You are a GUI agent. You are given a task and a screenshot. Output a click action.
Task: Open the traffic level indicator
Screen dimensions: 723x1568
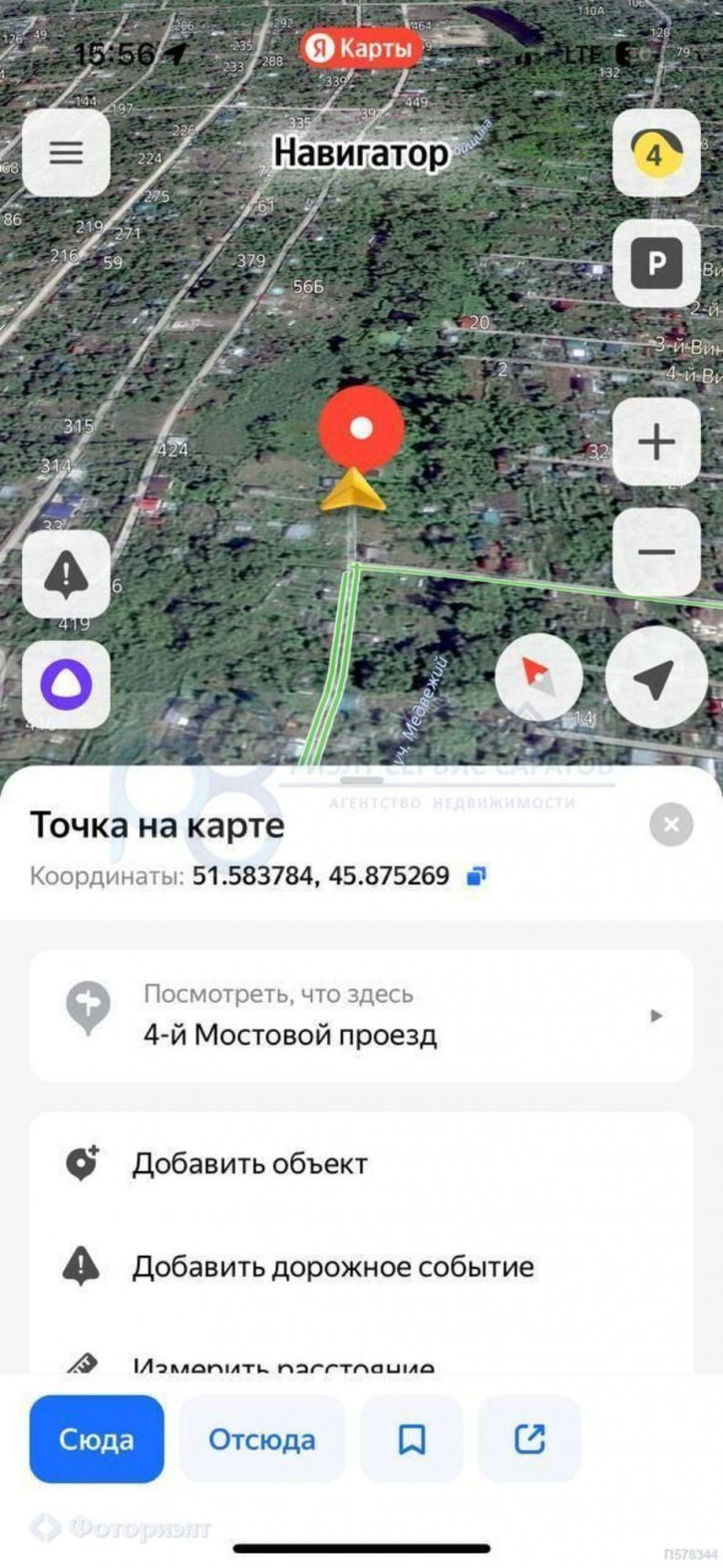(x=655, y=154)
